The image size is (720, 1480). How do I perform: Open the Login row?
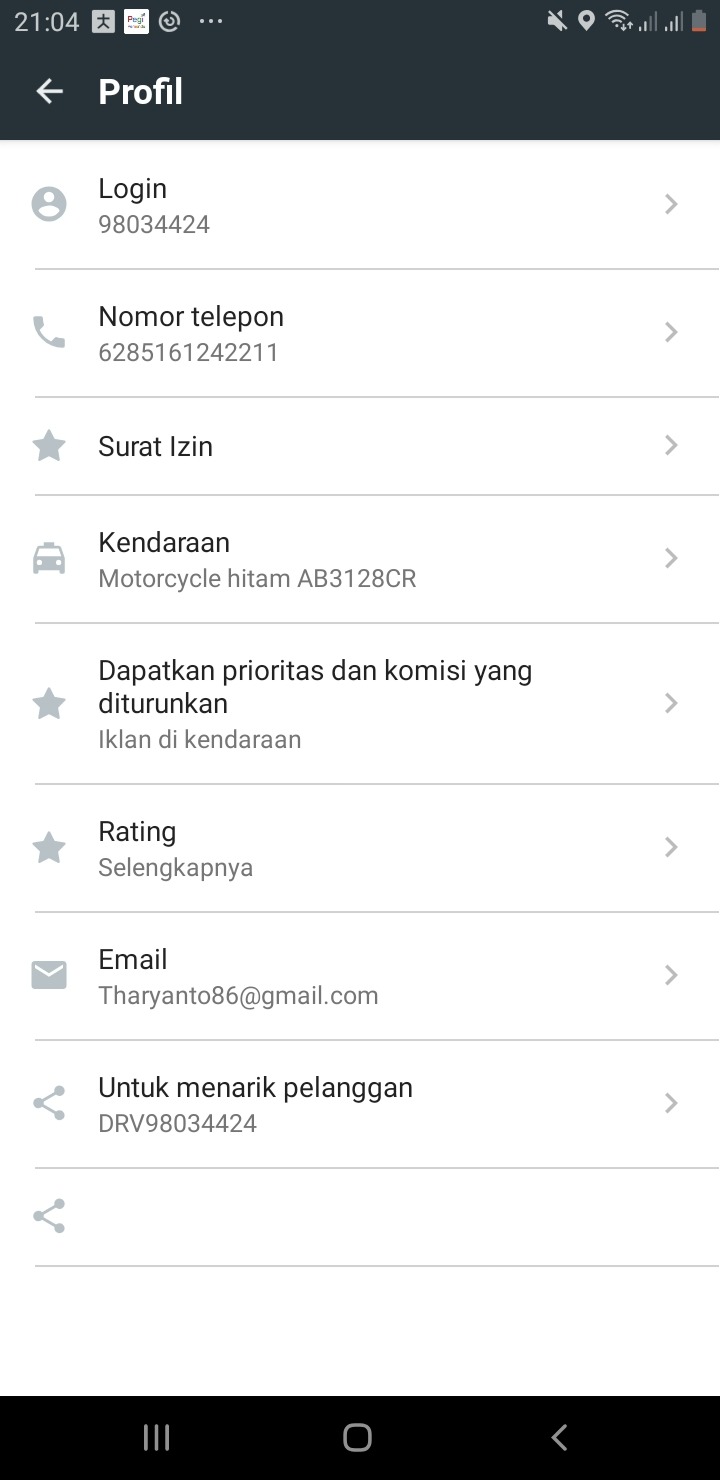pos(360,205)
